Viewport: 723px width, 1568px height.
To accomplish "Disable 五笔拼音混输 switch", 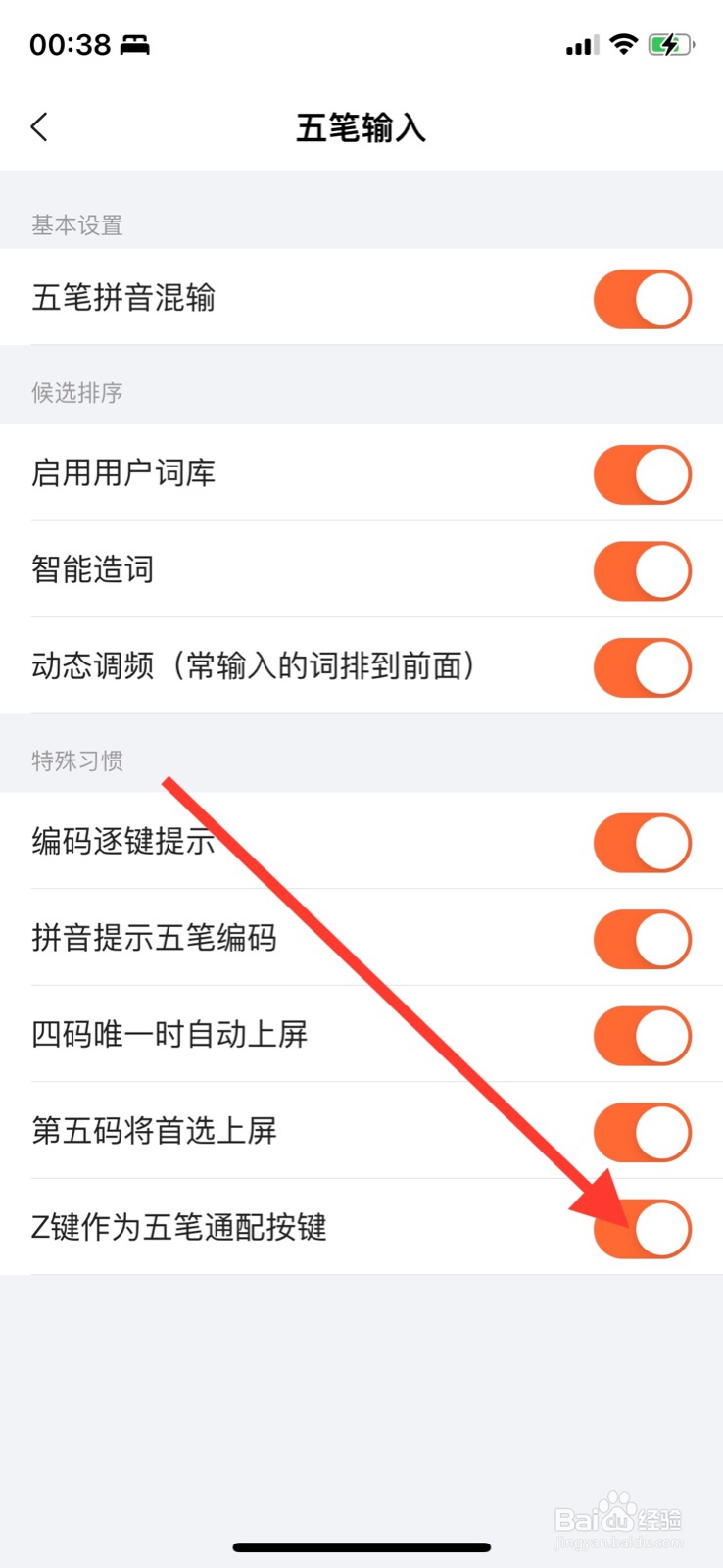I will coord(642,299).
